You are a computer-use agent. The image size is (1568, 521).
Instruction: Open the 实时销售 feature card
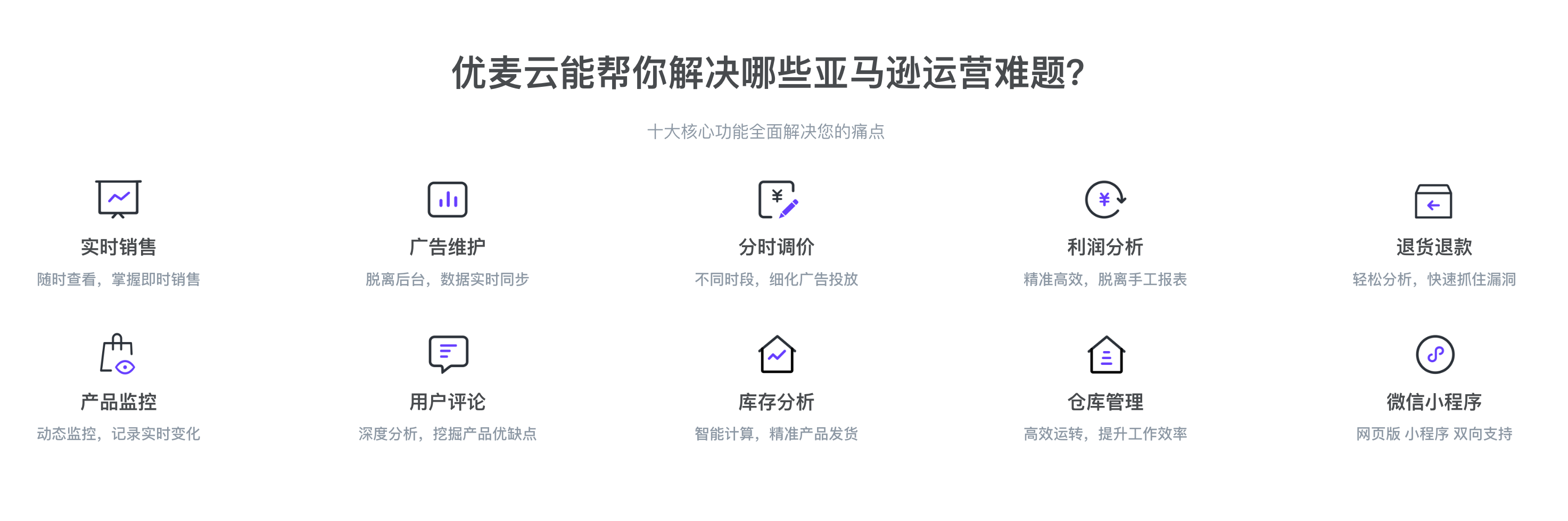point(119,234)
